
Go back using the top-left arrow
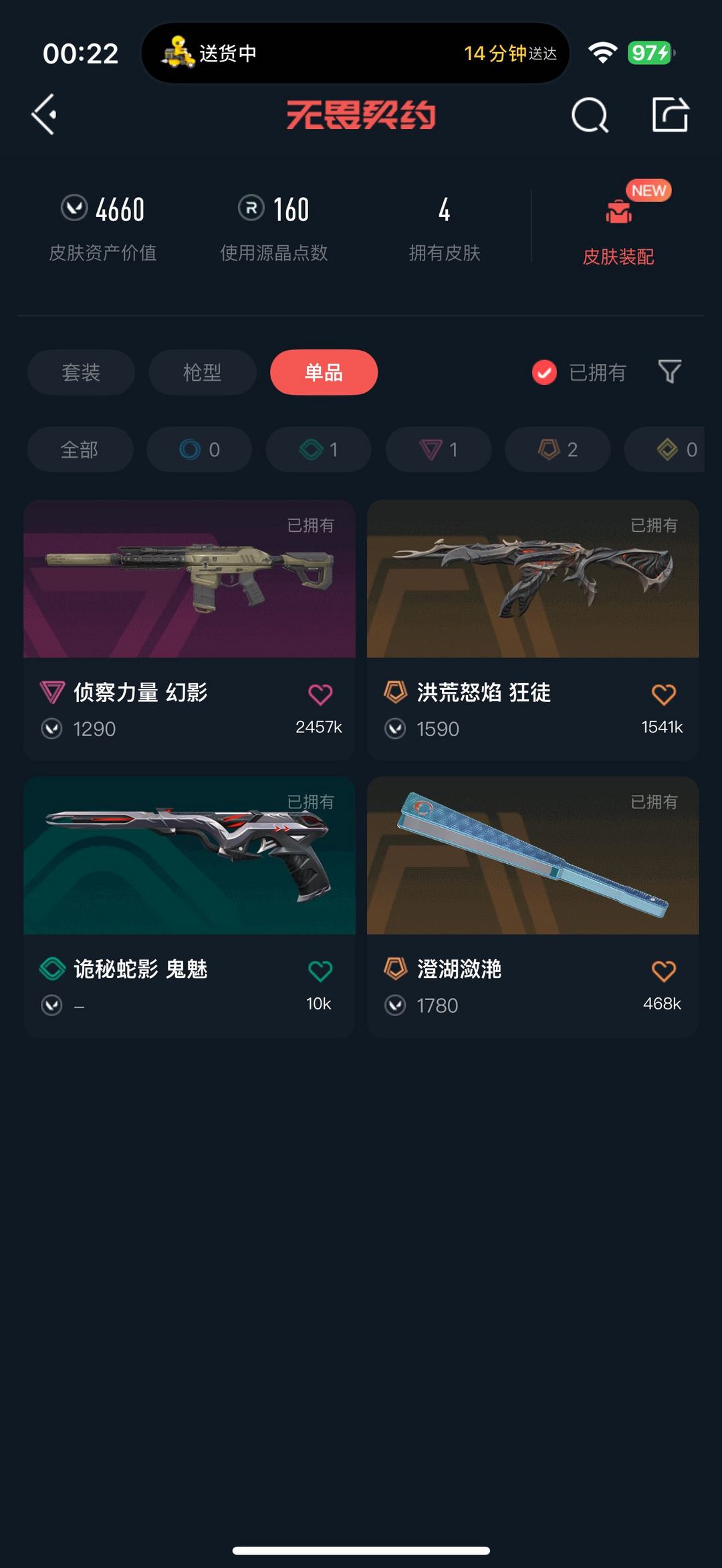click(44, 115)
